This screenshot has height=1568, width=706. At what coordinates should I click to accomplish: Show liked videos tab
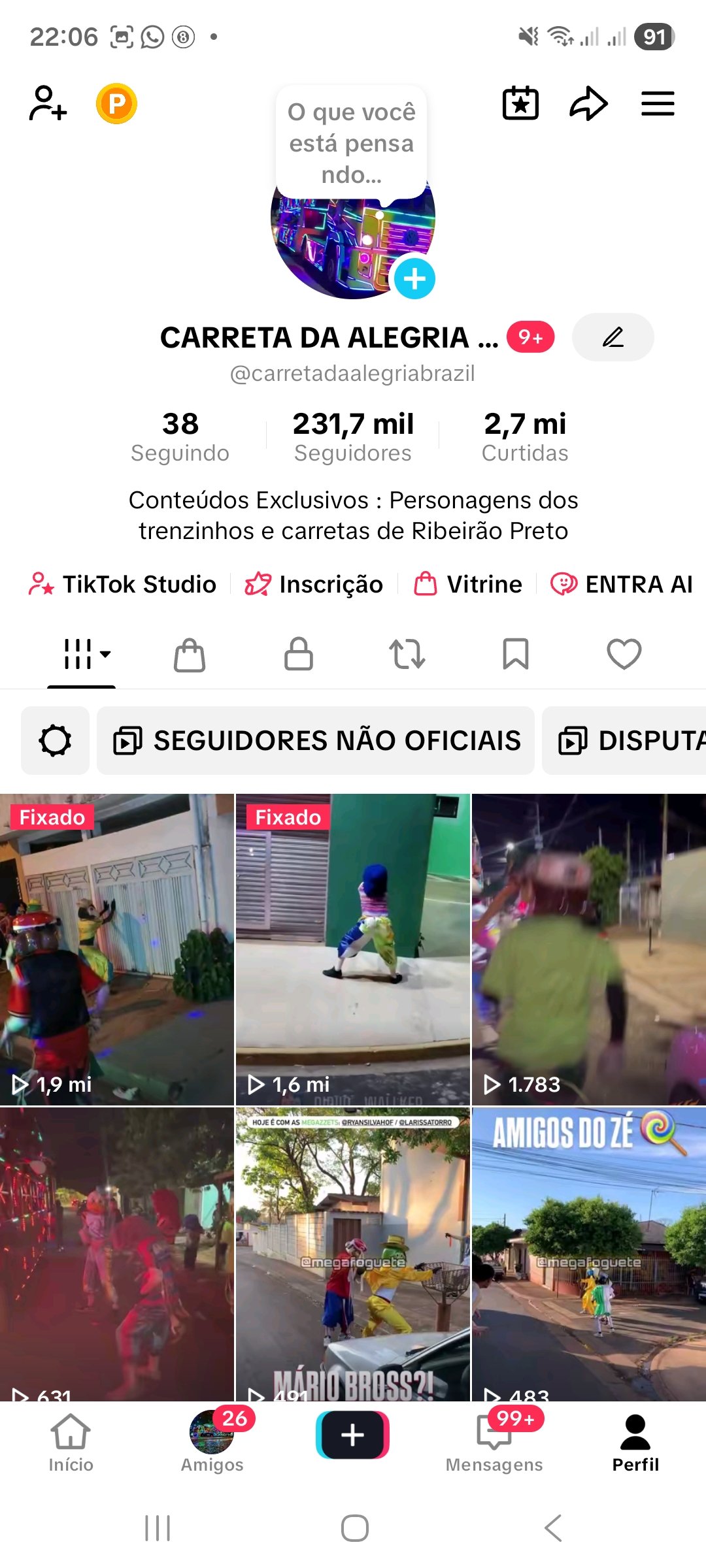pyautogui.click(x=624, y=654)
